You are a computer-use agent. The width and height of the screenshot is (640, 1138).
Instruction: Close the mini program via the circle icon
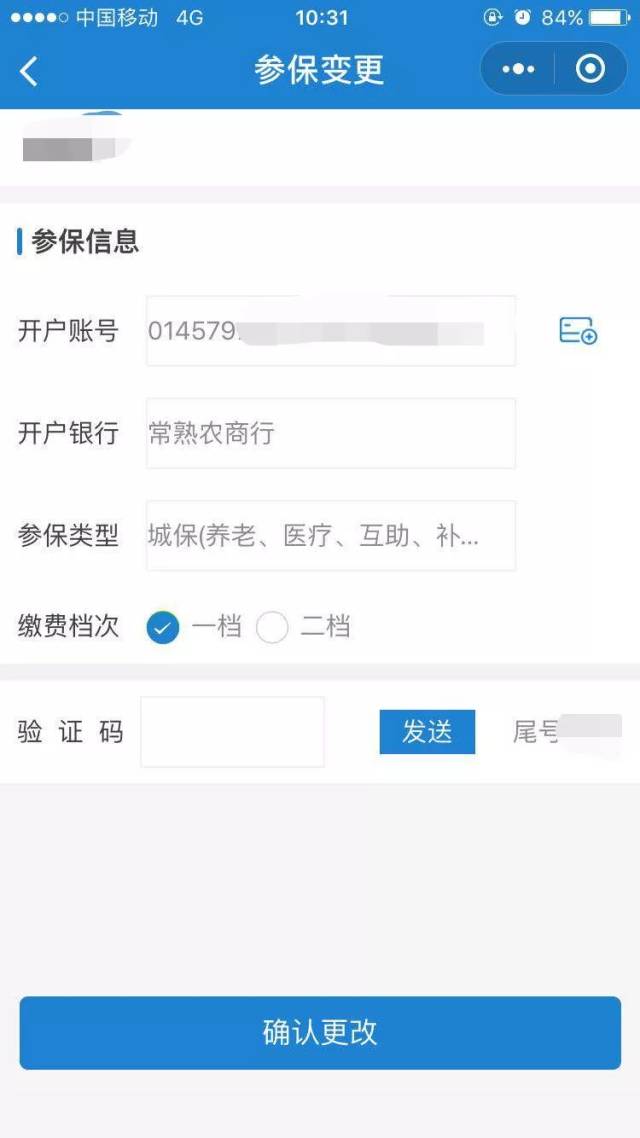pos(590,69)
